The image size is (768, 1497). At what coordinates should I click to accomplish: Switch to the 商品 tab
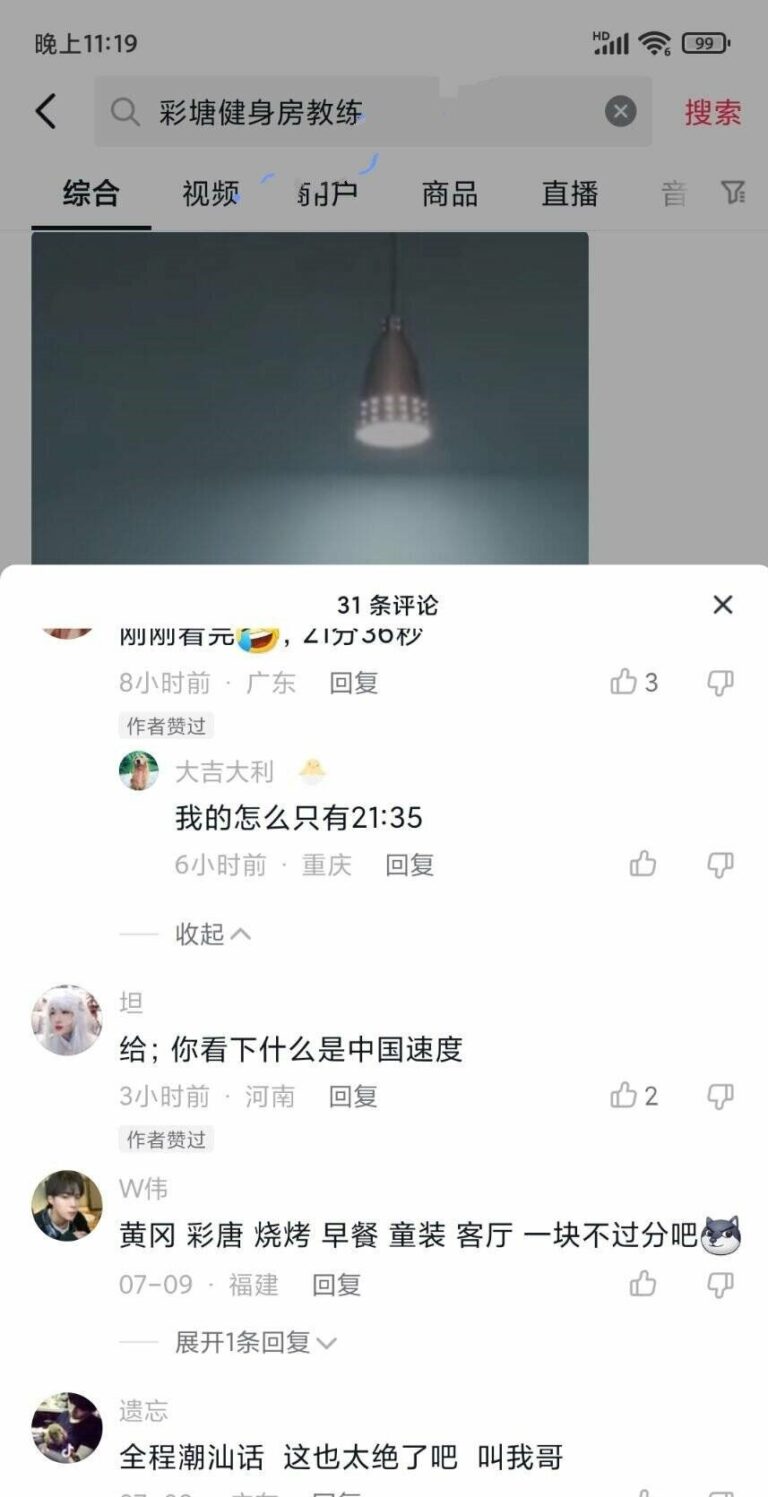click(449, 193)
